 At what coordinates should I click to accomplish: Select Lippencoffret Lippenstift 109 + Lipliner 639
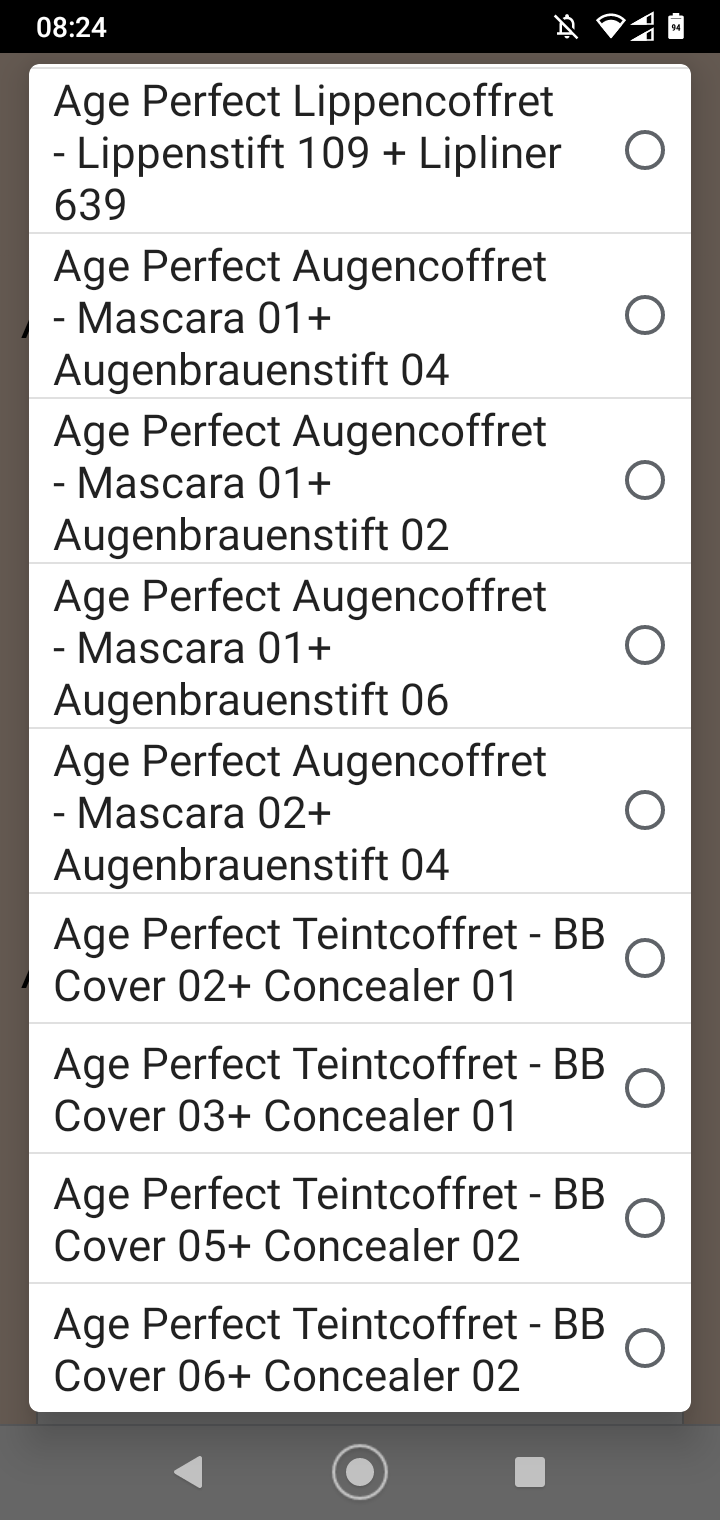(x=360, y=151)
